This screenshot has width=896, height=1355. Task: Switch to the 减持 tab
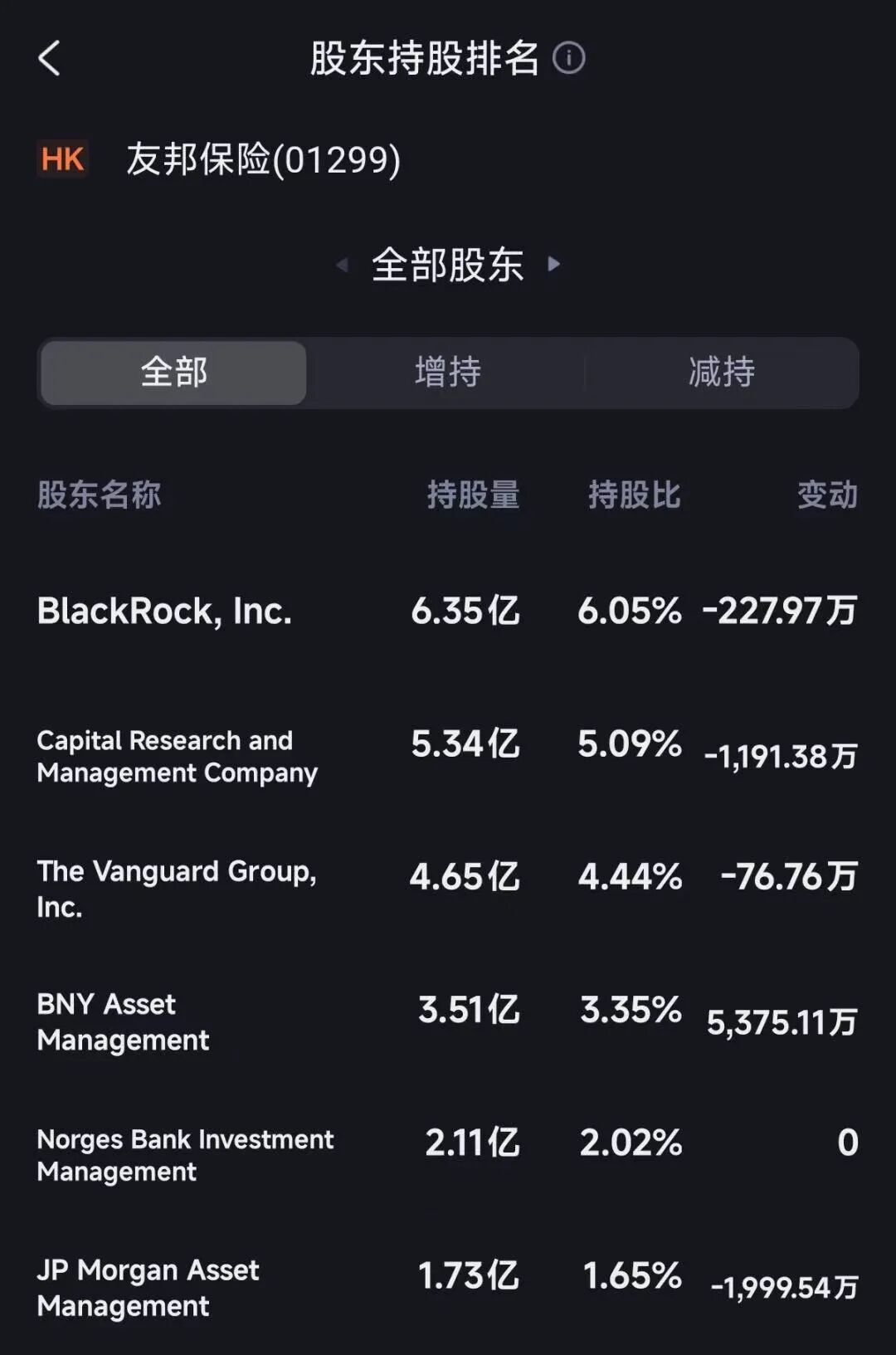point(722,373)
